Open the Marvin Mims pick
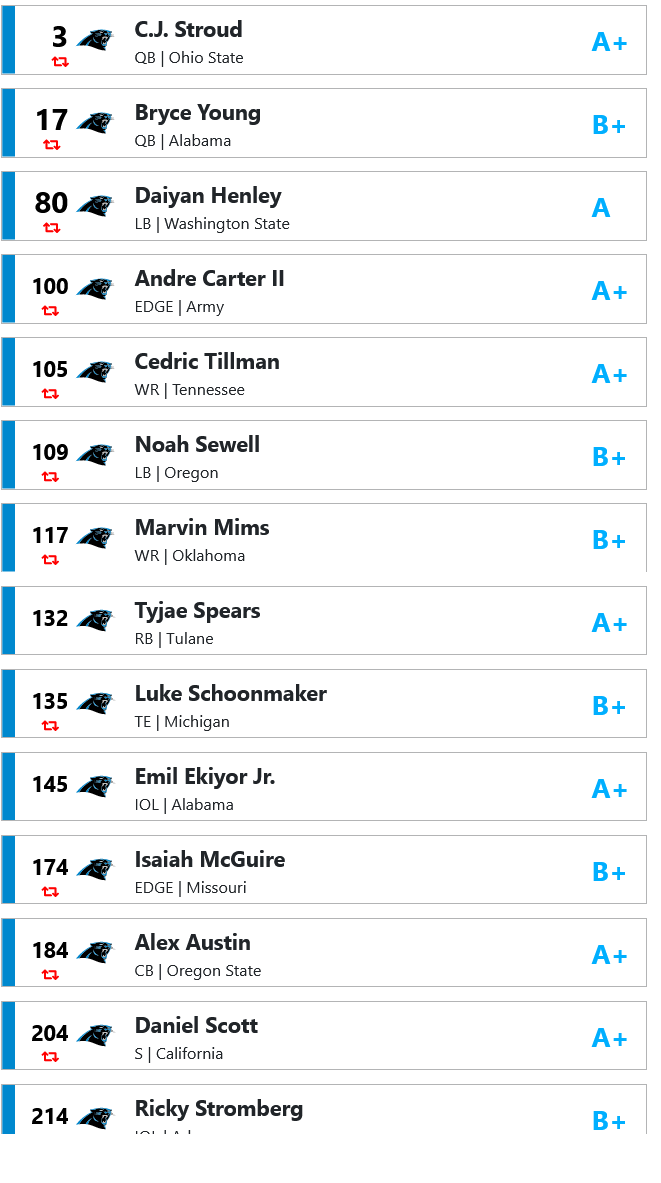661x1183 pixels. point(324,538)
